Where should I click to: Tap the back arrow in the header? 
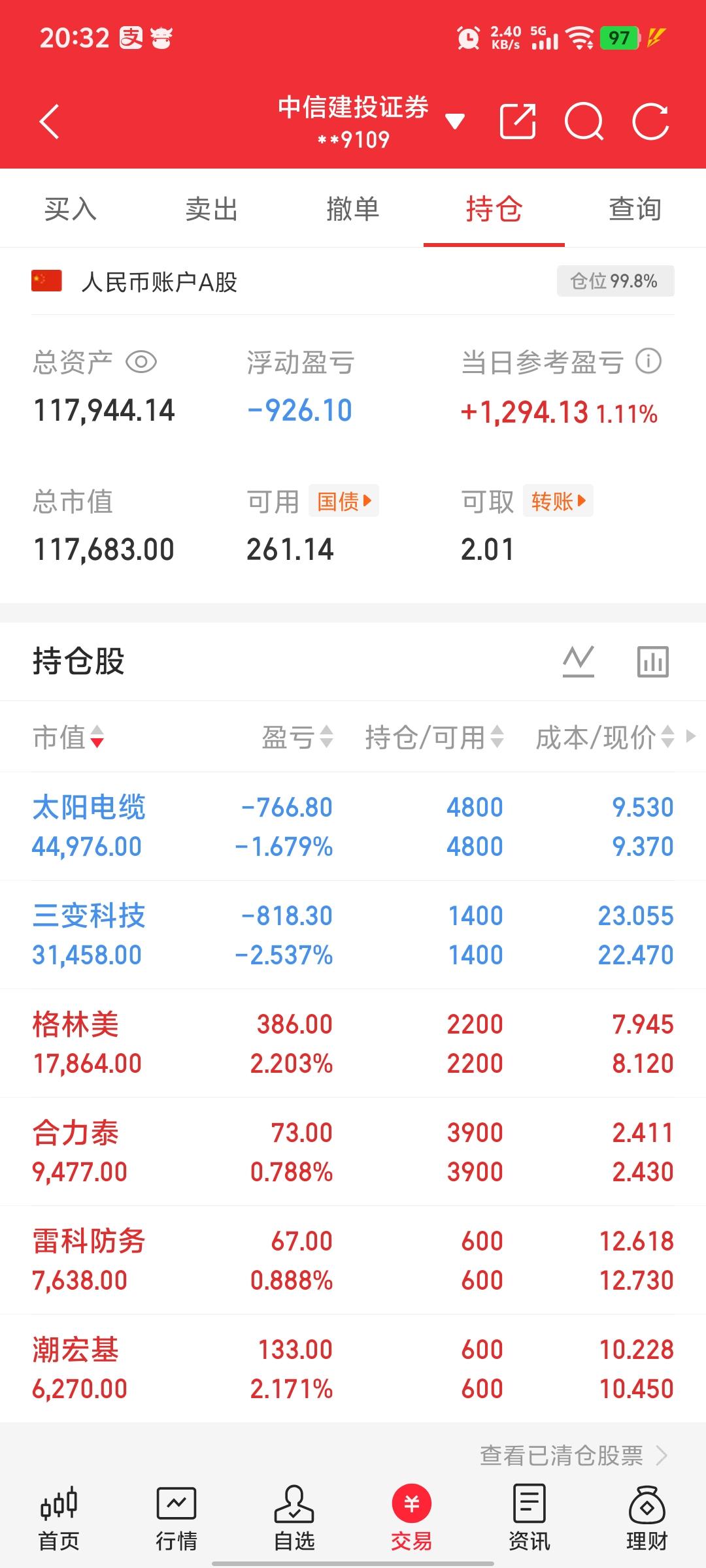pos(49,121)
